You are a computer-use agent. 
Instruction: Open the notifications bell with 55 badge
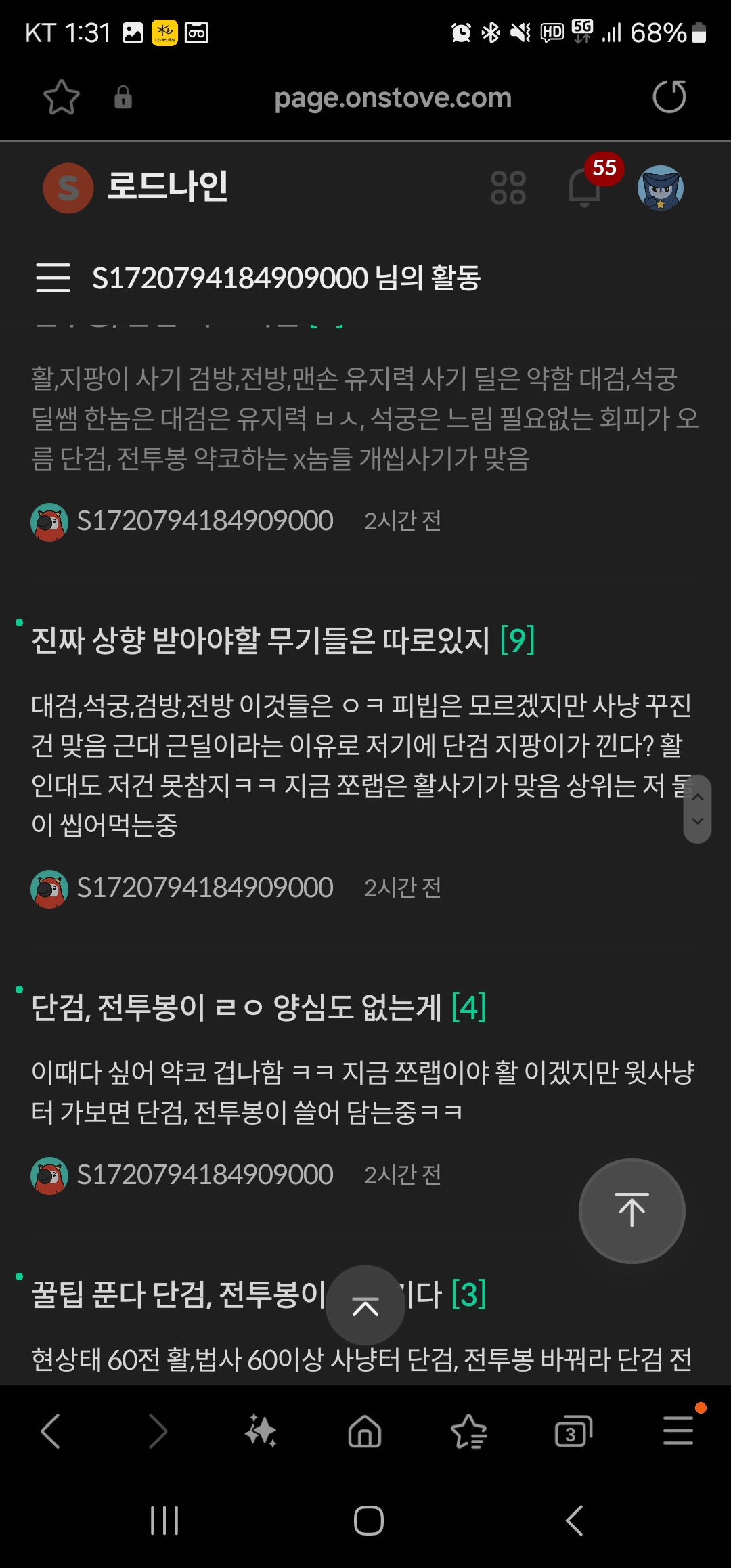(585, 187)
